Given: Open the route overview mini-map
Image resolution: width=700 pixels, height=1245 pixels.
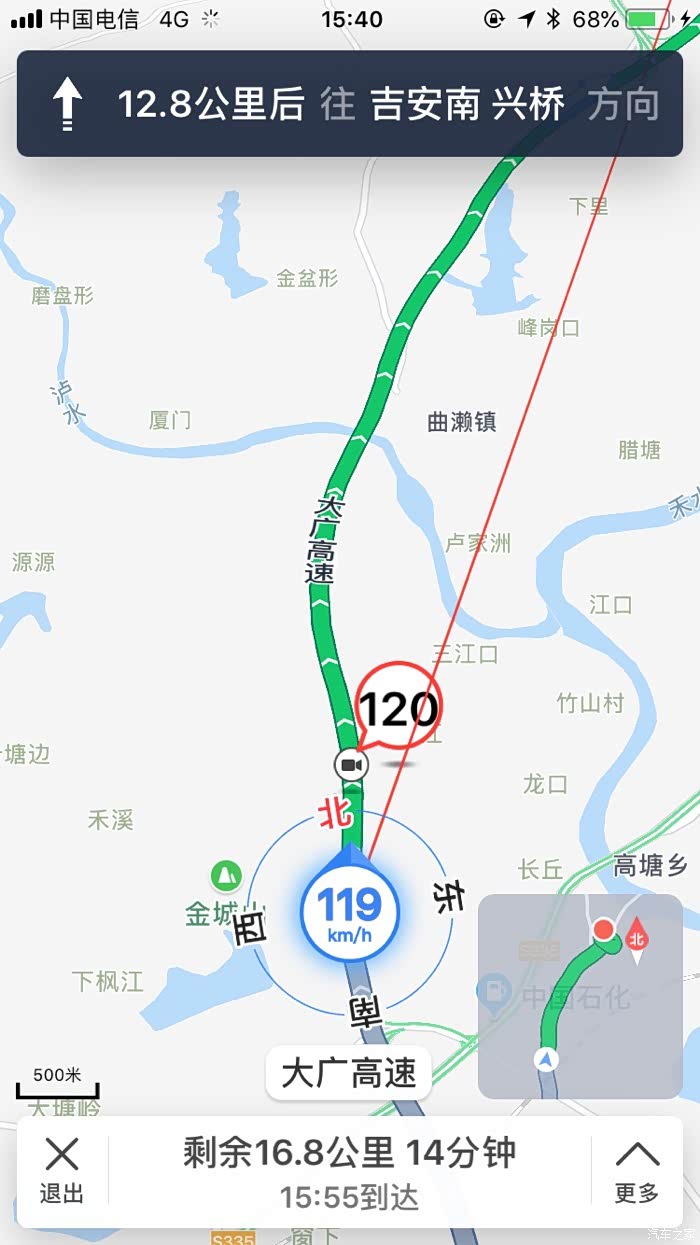Looking at the screenshot, I should pos(580,996).
